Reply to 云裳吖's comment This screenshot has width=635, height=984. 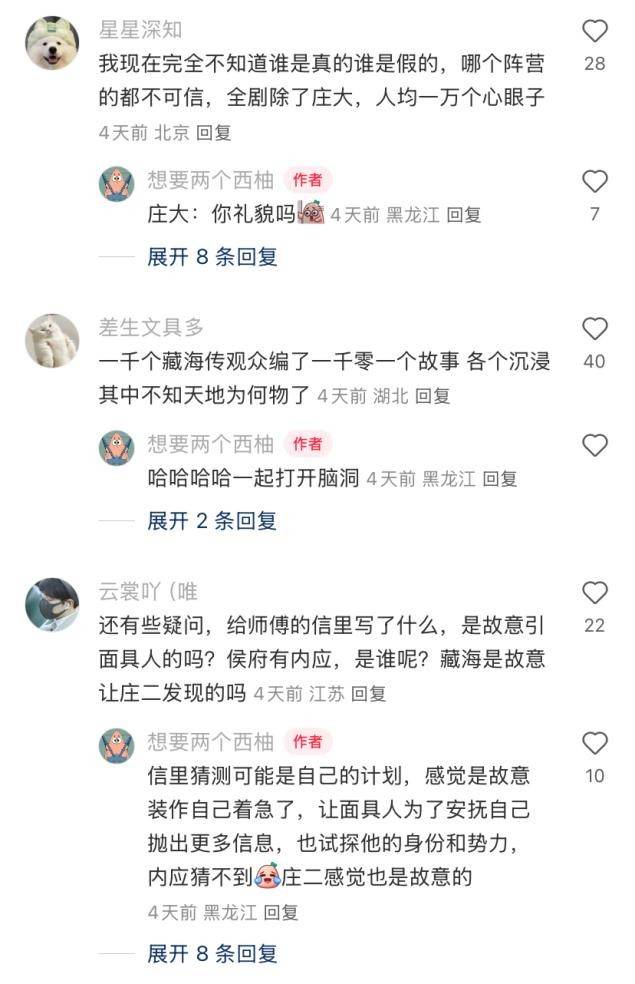coord(369,693)
